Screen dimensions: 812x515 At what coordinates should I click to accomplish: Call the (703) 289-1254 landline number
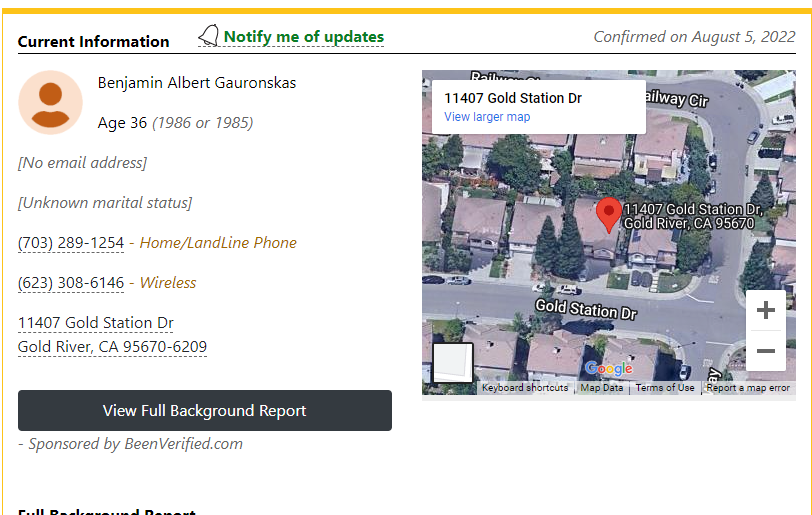click(71, 243)
